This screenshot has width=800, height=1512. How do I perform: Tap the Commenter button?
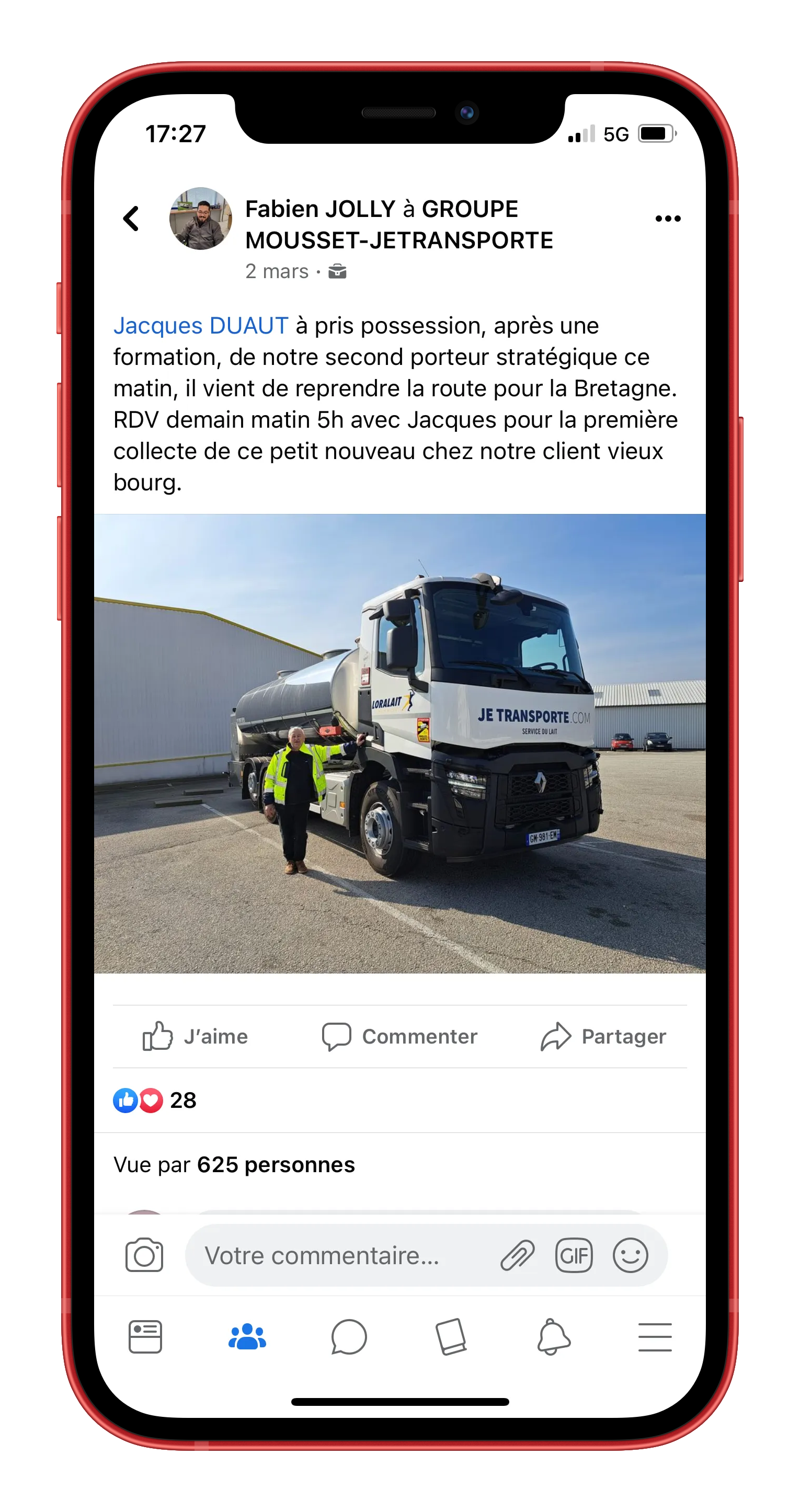click(399, 1036)
